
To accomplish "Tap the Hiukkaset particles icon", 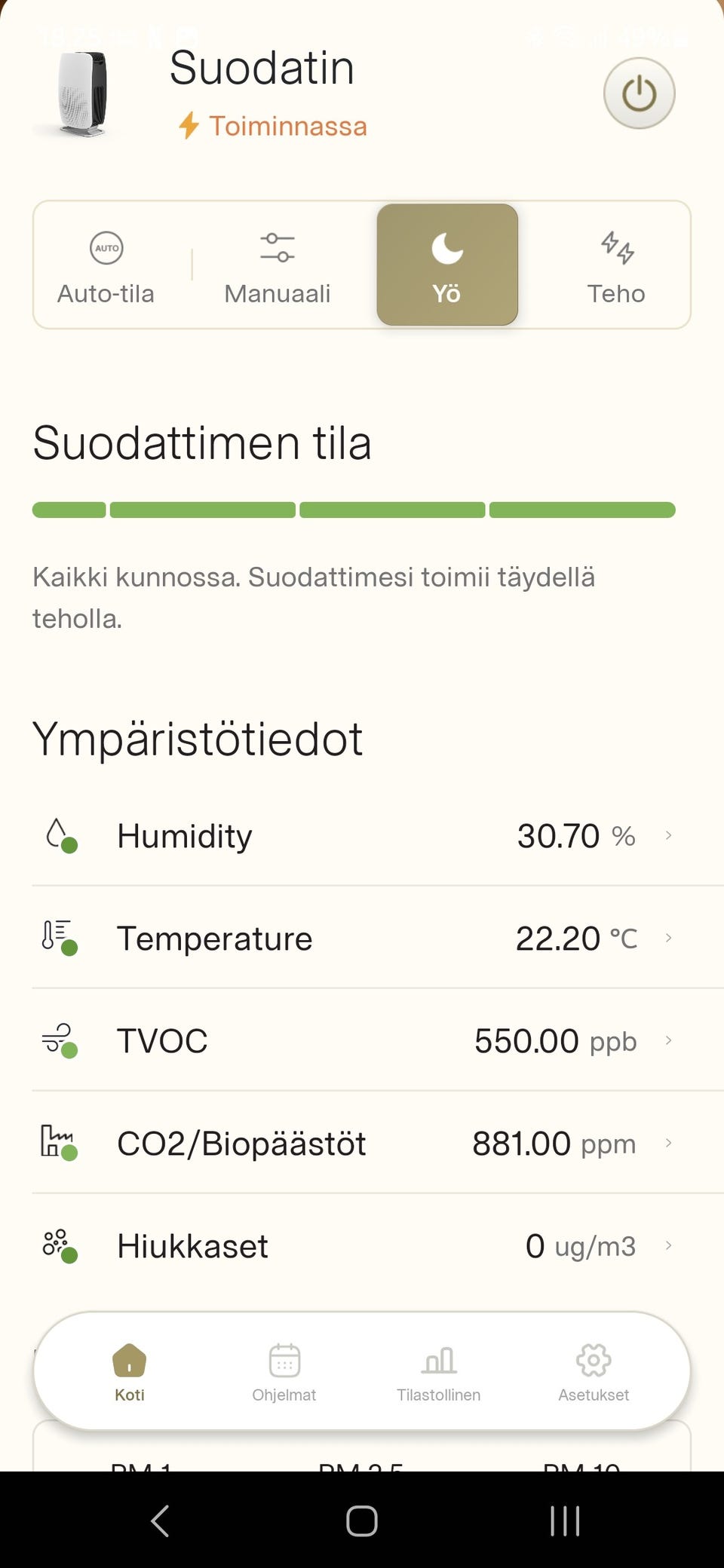I will tap(57, 1246).
